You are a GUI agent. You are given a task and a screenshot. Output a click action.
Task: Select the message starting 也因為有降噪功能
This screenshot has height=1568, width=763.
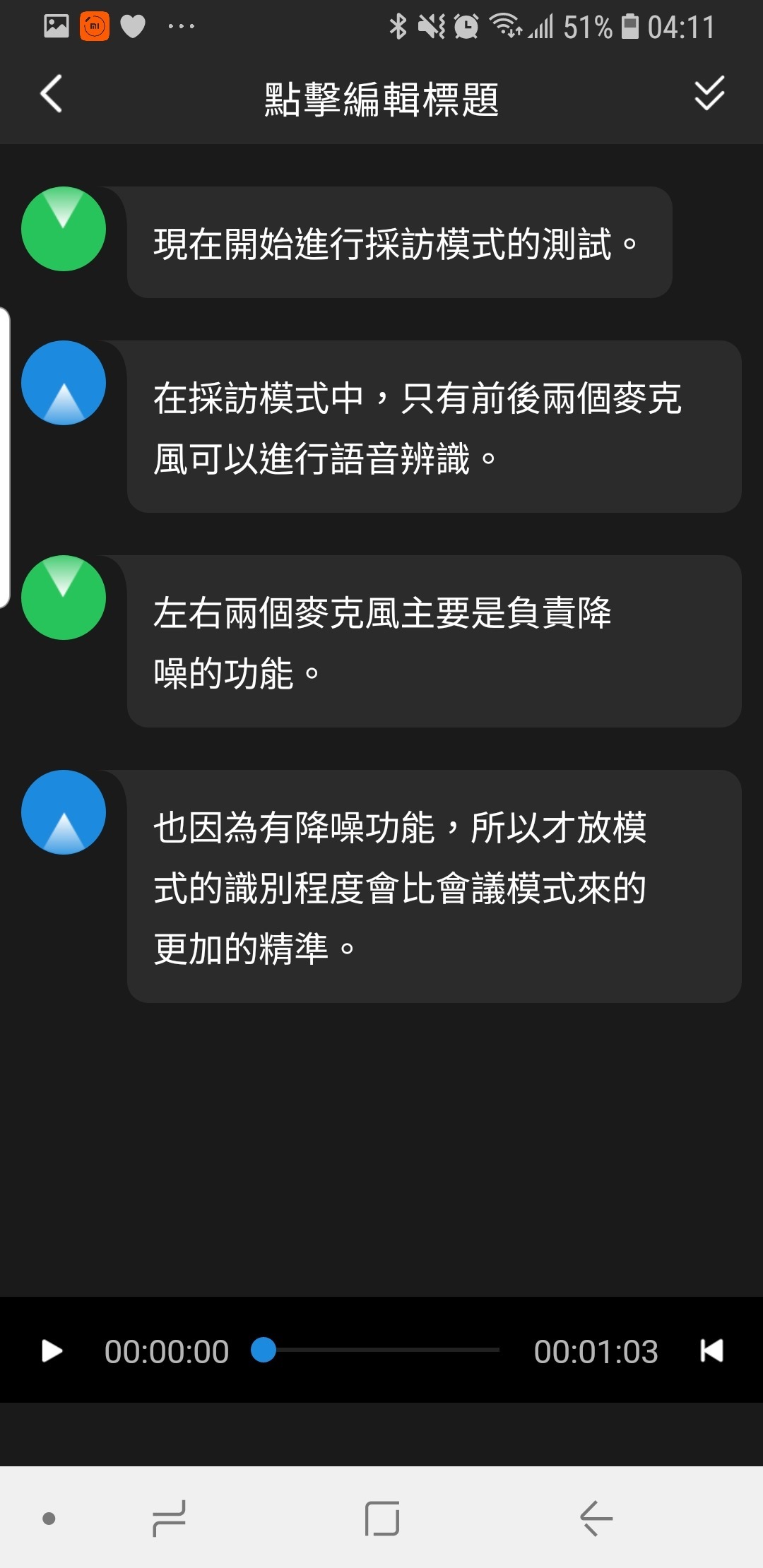(x=434, y=886)
